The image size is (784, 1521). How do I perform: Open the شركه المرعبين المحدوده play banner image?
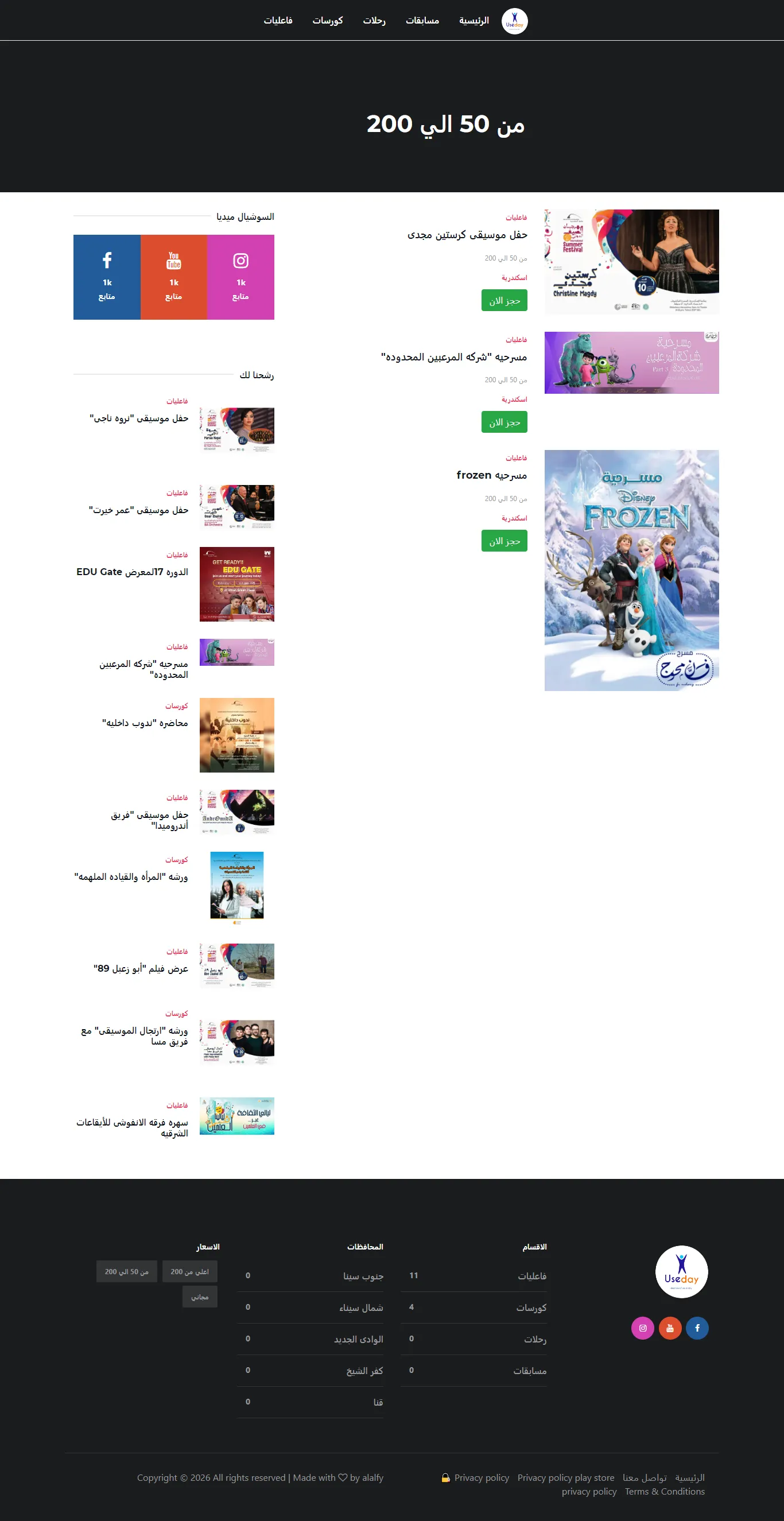pyautogui.click(x=631, y=363)
